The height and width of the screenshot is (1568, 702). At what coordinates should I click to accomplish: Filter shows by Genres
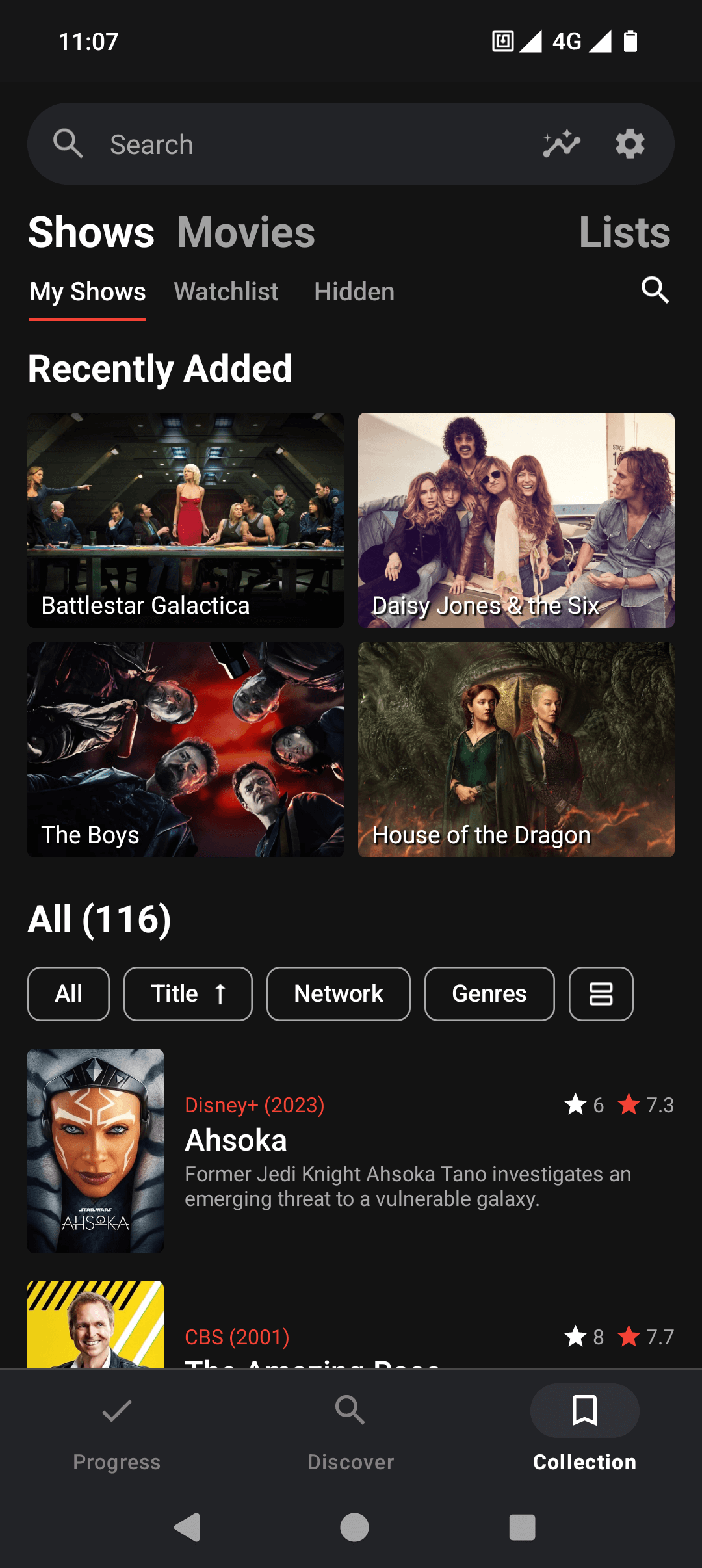[x=489, y=994]
